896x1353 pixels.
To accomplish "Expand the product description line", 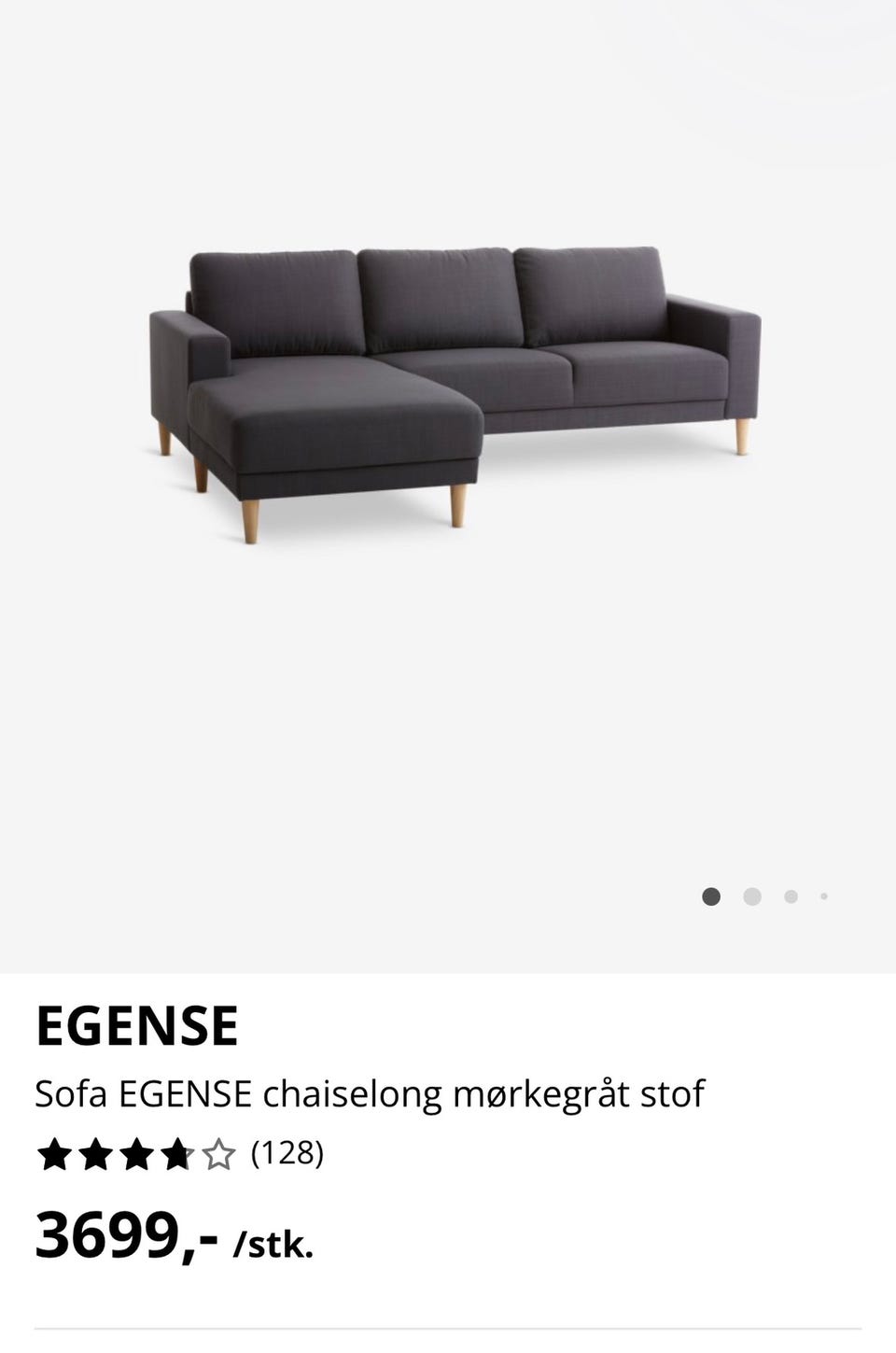I will [371, 1092].
